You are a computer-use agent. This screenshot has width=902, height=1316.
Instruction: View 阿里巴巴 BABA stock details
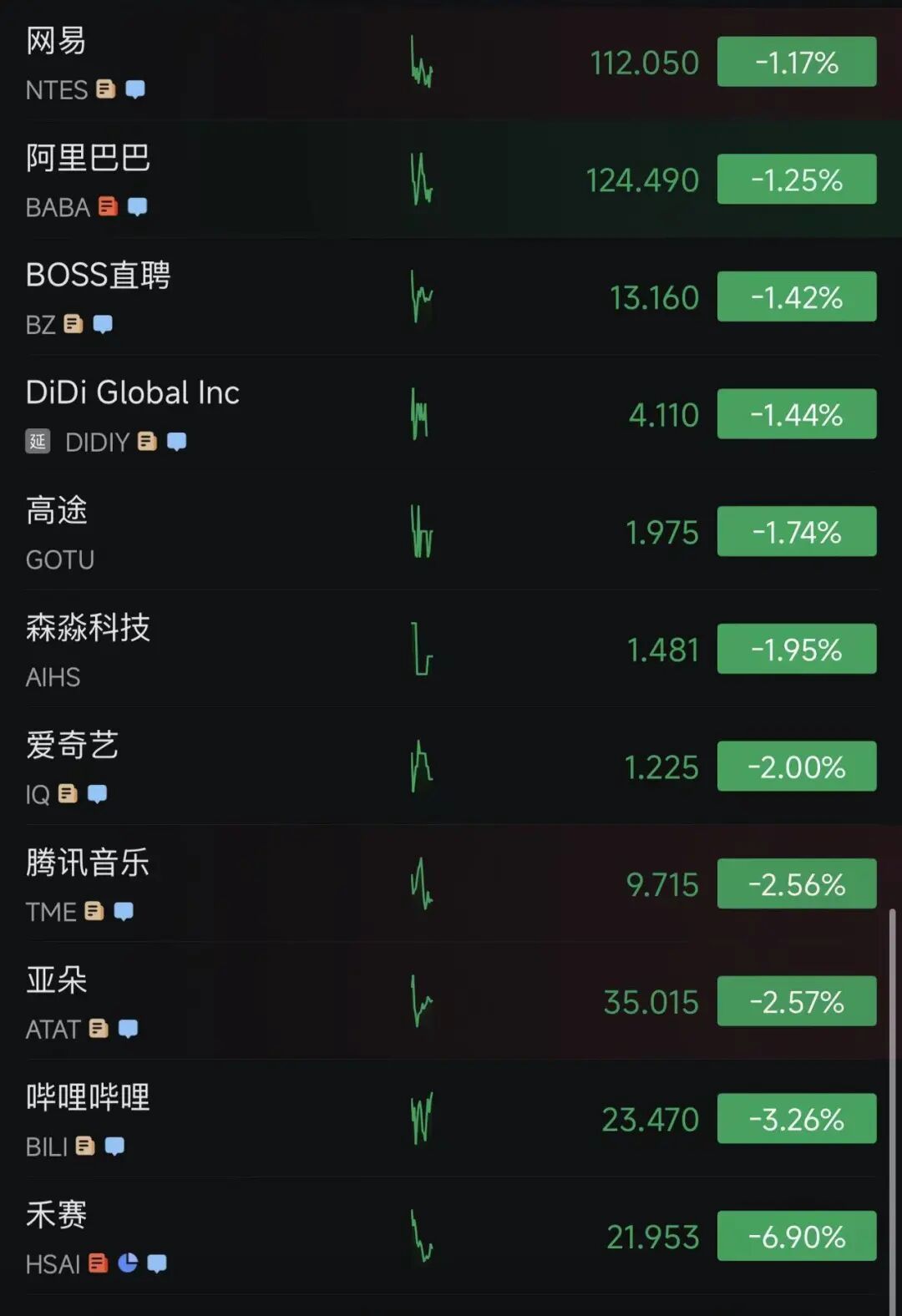coord(251,180)
